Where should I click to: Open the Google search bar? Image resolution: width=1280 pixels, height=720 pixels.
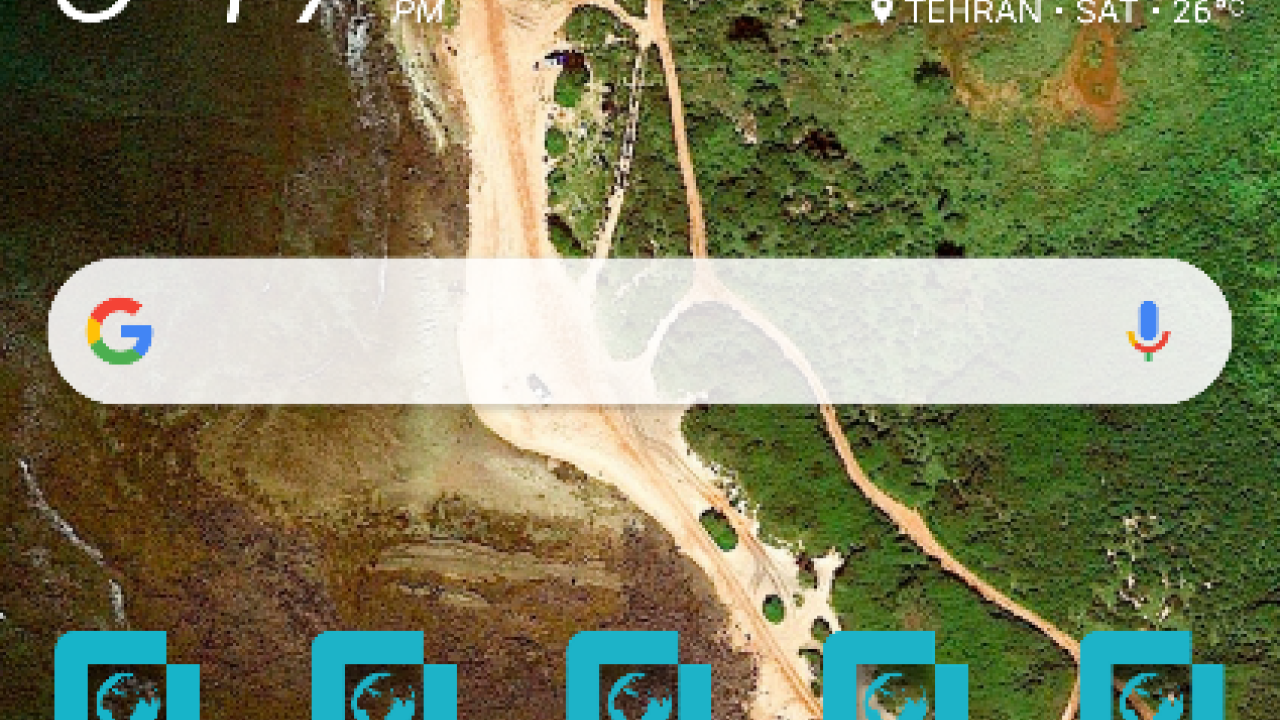tap(600, 332)
